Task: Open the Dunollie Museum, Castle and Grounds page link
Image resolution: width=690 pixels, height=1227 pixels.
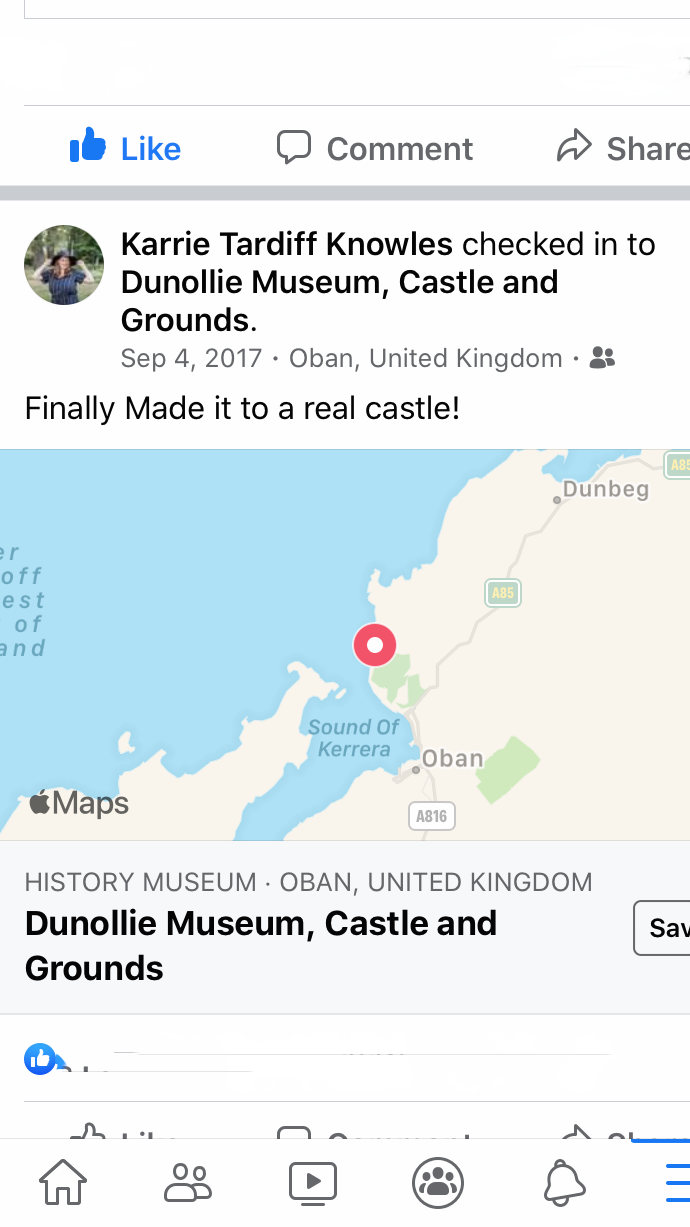Action: click(339, 283)
